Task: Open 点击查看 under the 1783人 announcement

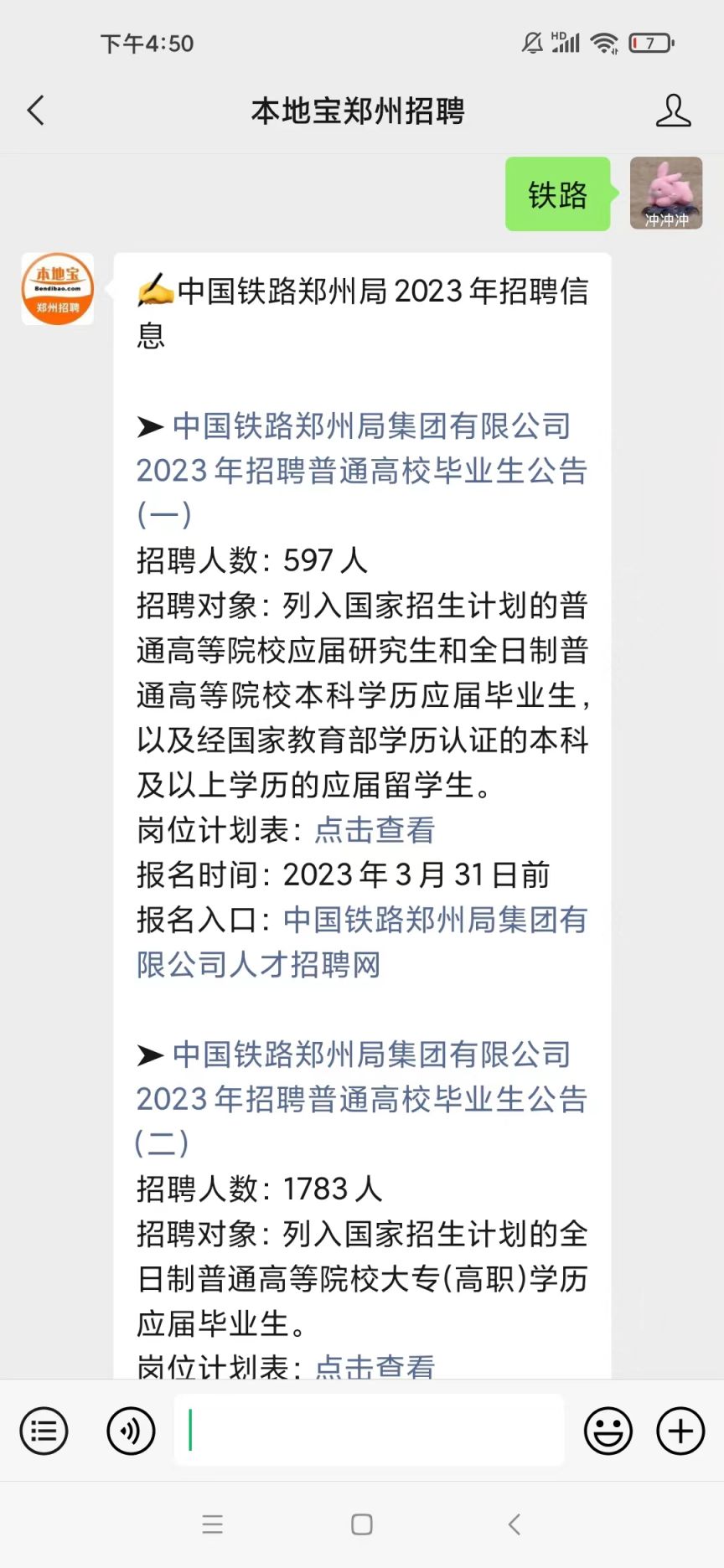Action: [375, 1365]
